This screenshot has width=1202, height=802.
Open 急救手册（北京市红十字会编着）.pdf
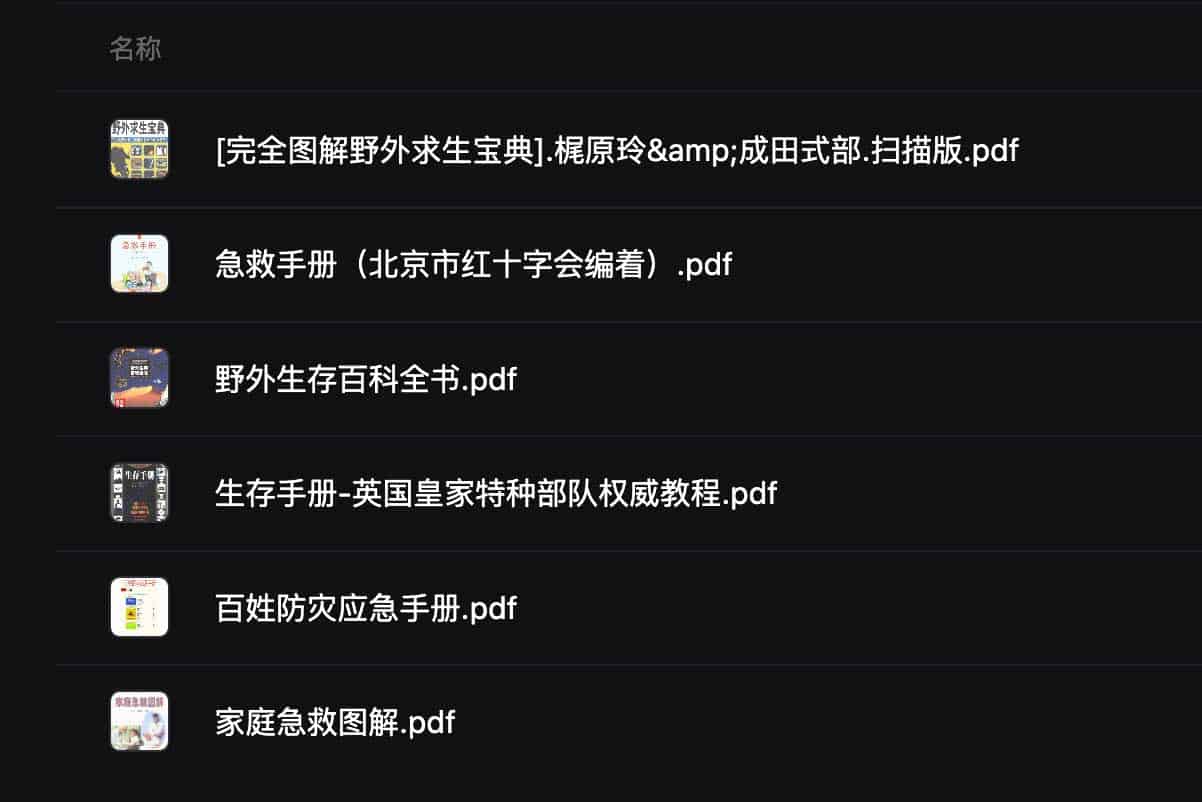[x=472, y=264]
